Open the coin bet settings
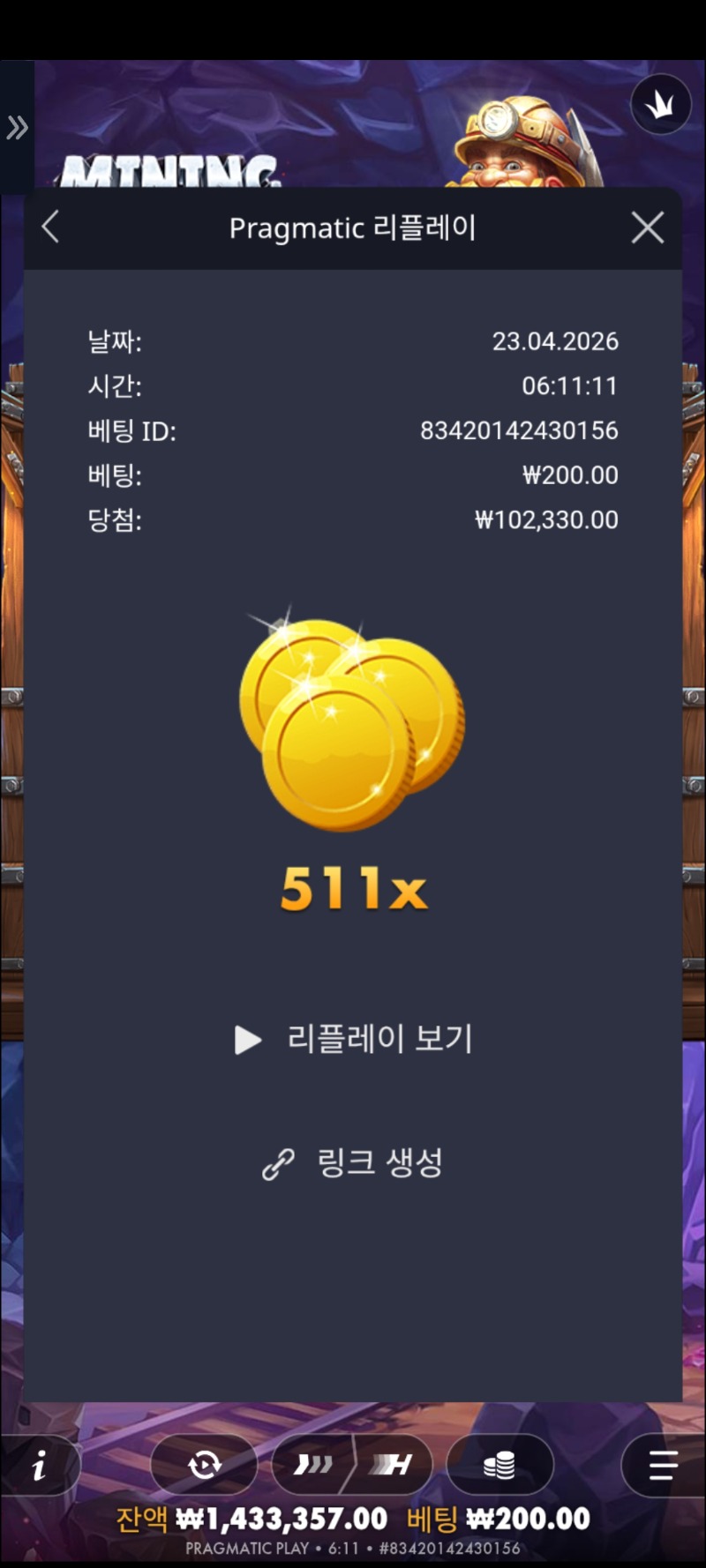Image resolution: width=706 pixels, height=1568 pixels. [499, 1466]
